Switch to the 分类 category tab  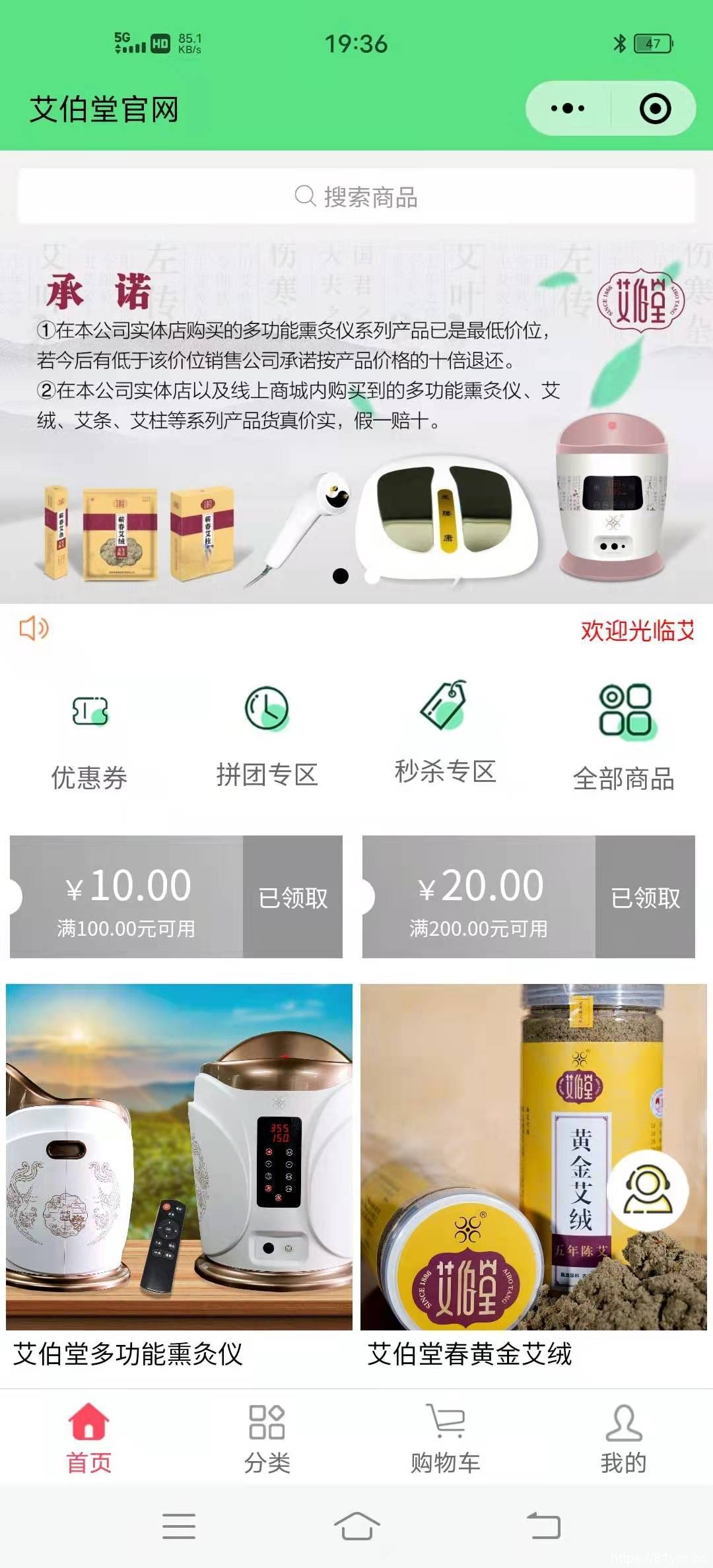pyautogui.click(x=266, y=1439)
